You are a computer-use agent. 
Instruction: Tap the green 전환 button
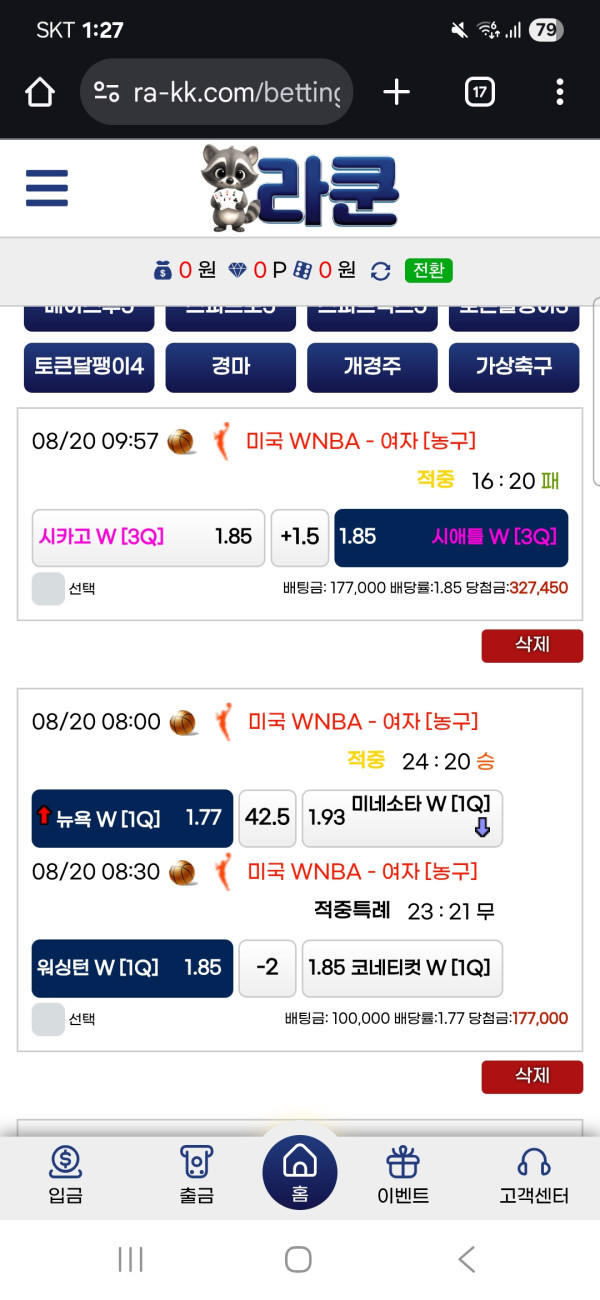point(429,270)
